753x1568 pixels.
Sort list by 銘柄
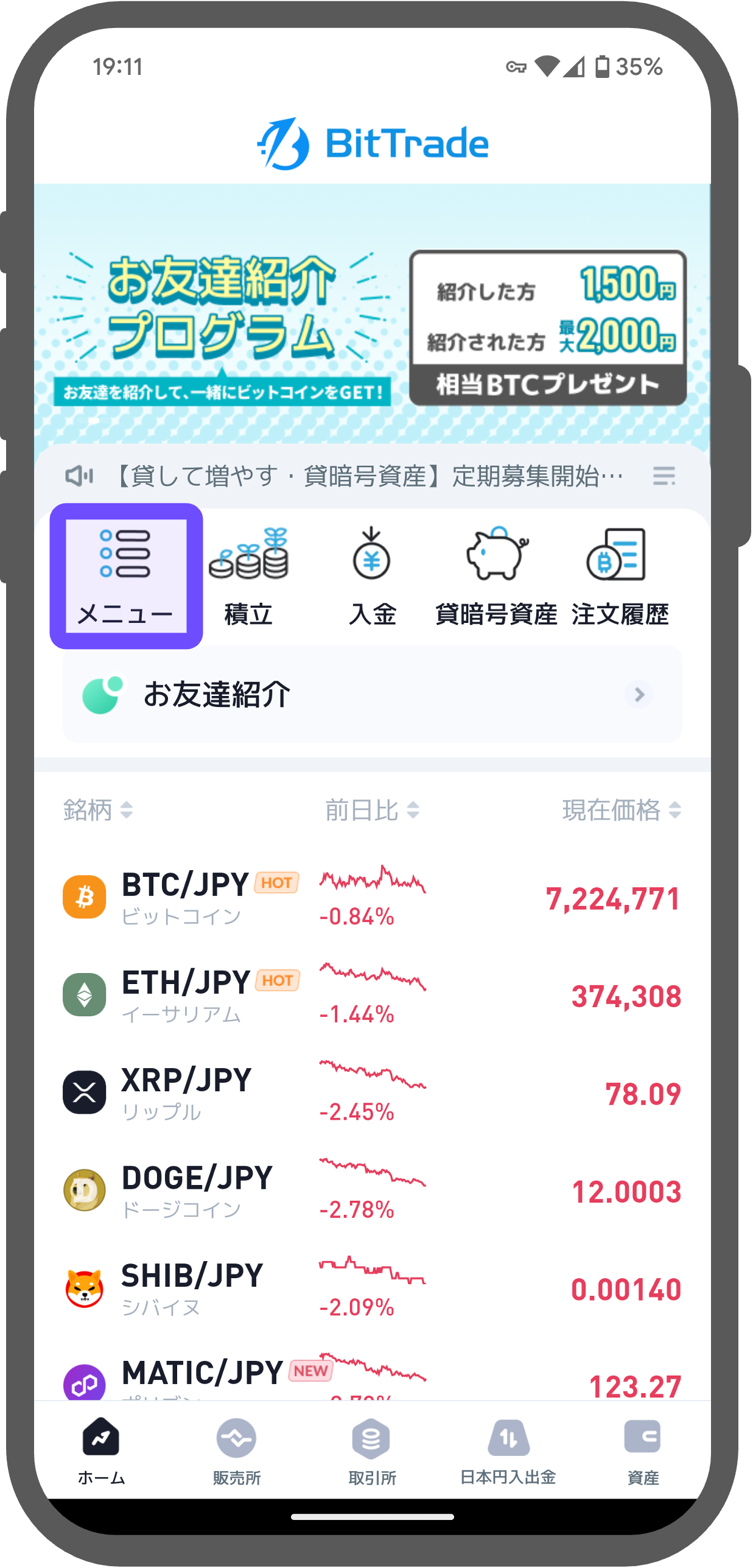coord(97,810)
